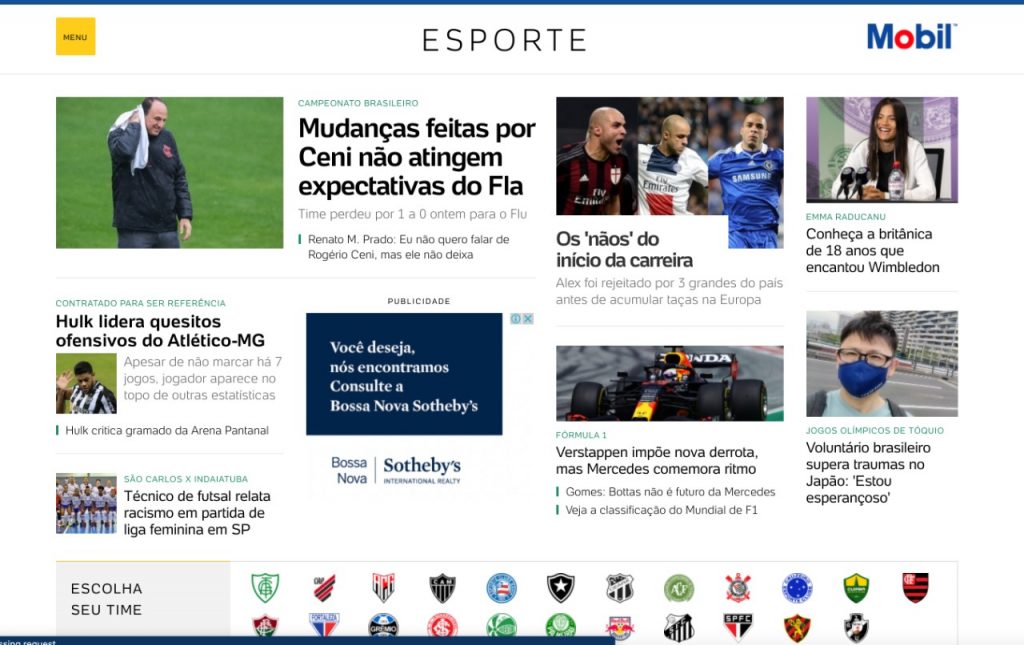
Task: Open the Hulk leads Atlético-MG article
Action: tap(160, 331)
